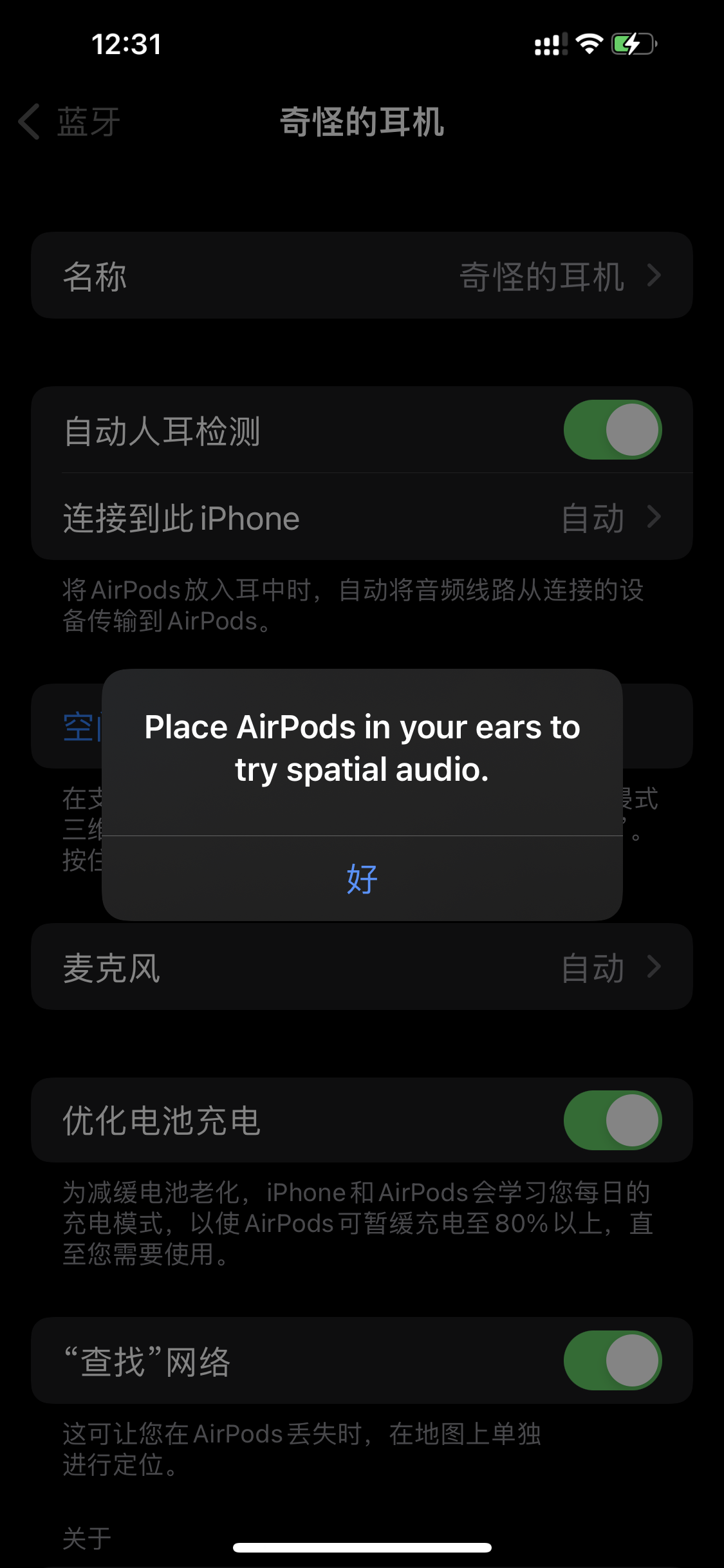Go back to 蓝牙 settings
This screenshot has height=1568, width=724.
tap(71, 122)
